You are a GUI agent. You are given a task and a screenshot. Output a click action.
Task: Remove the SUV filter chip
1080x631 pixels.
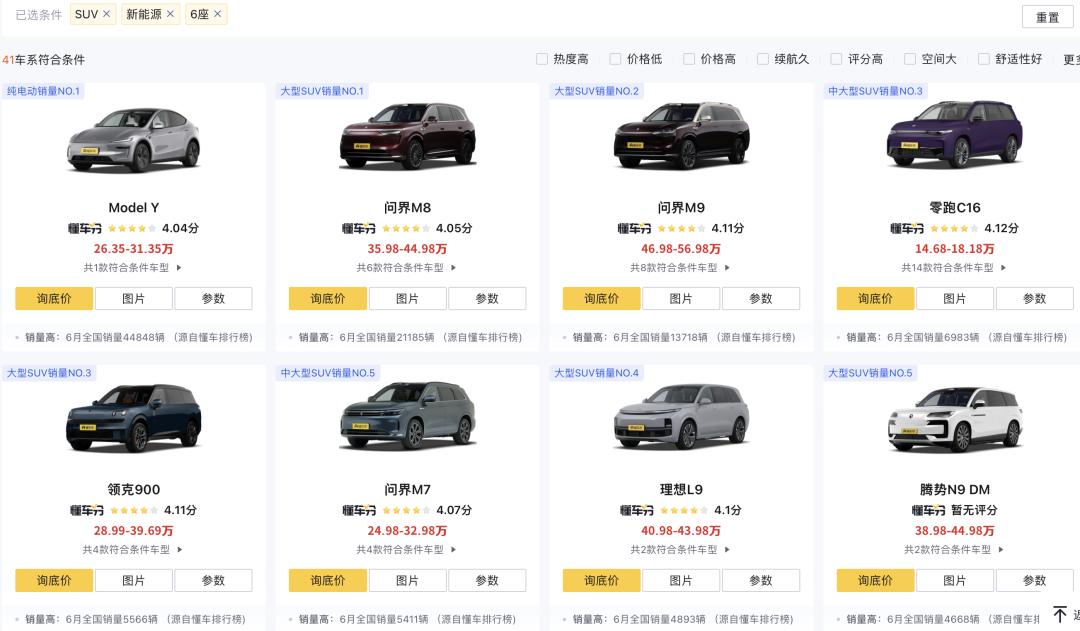click(x=107, y=14)
